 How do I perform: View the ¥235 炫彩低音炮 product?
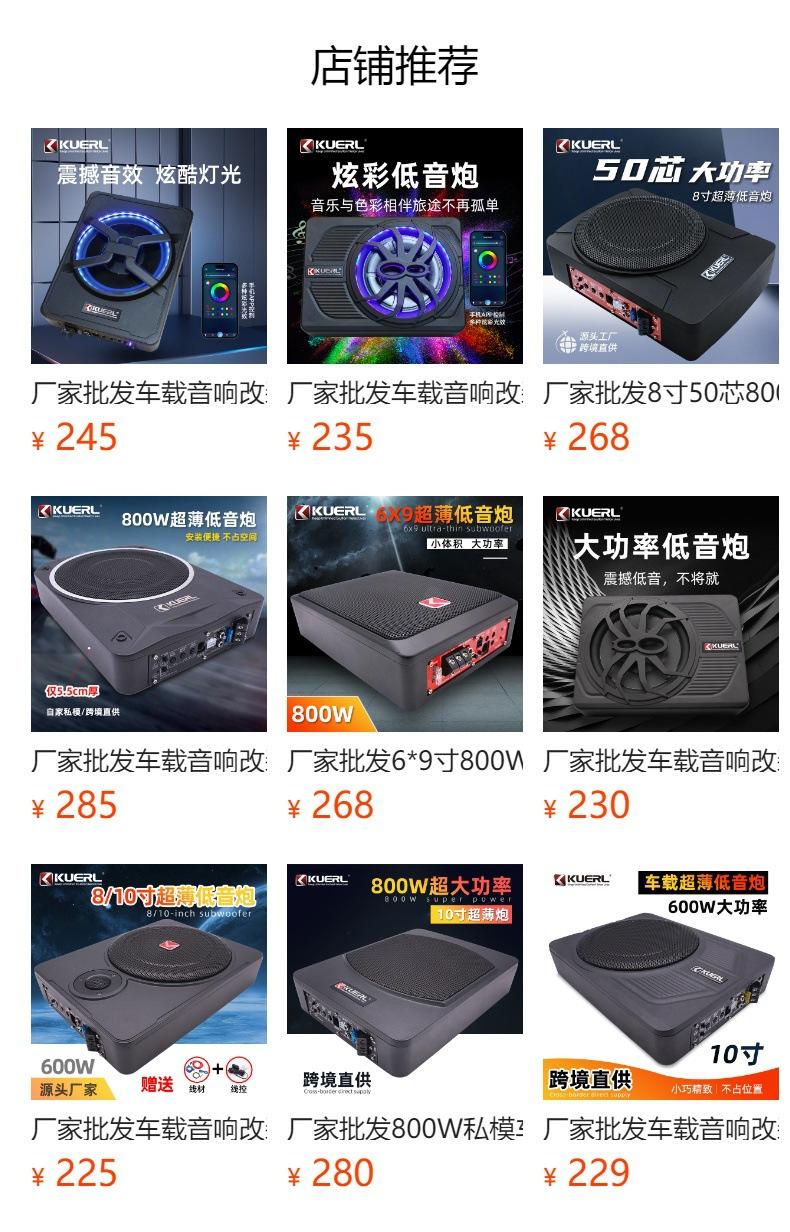[405, 246]
